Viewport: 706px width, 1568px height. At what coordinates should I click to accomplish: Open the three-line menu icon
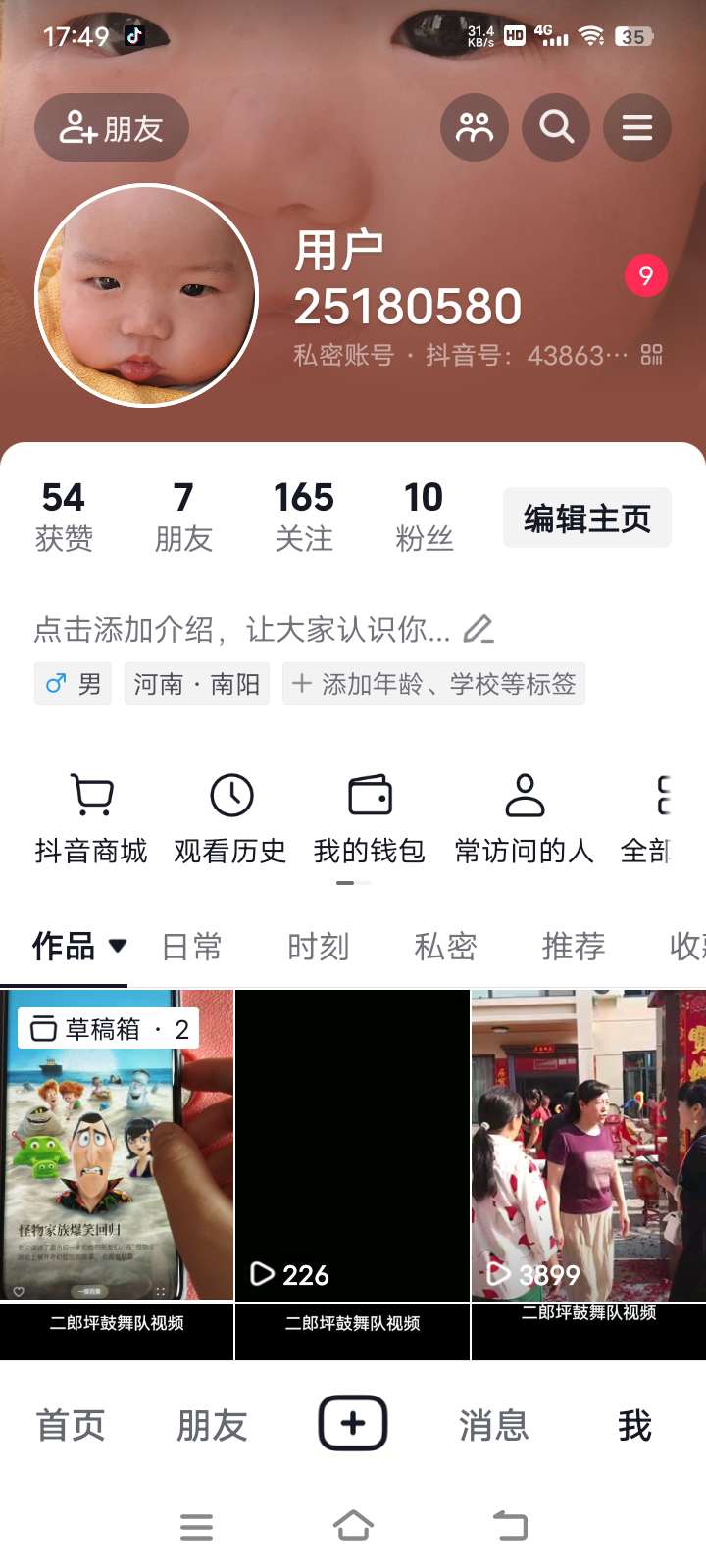click(636, 127)
